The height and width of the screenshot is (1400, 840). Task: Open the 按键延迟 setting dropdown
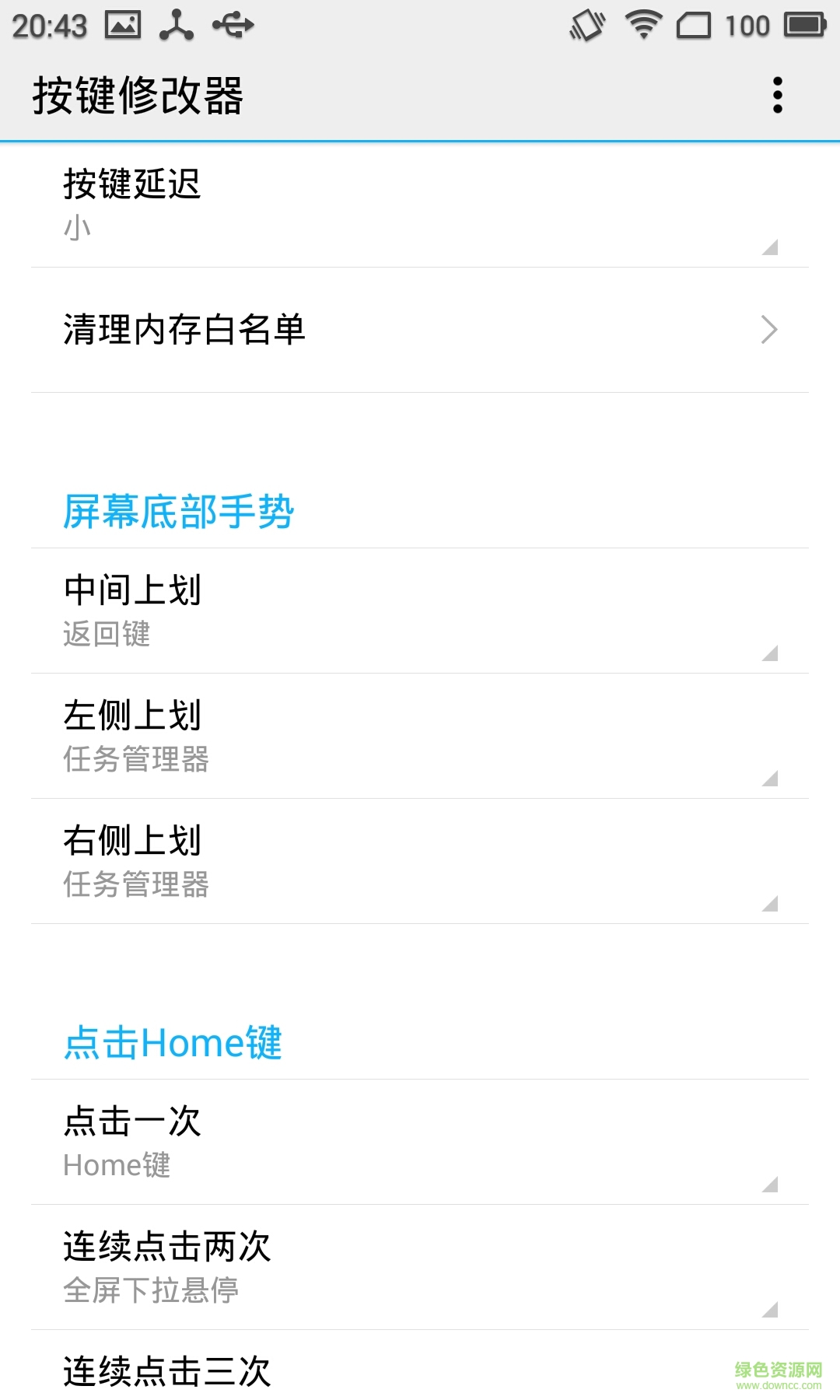(x=420, y=206)
